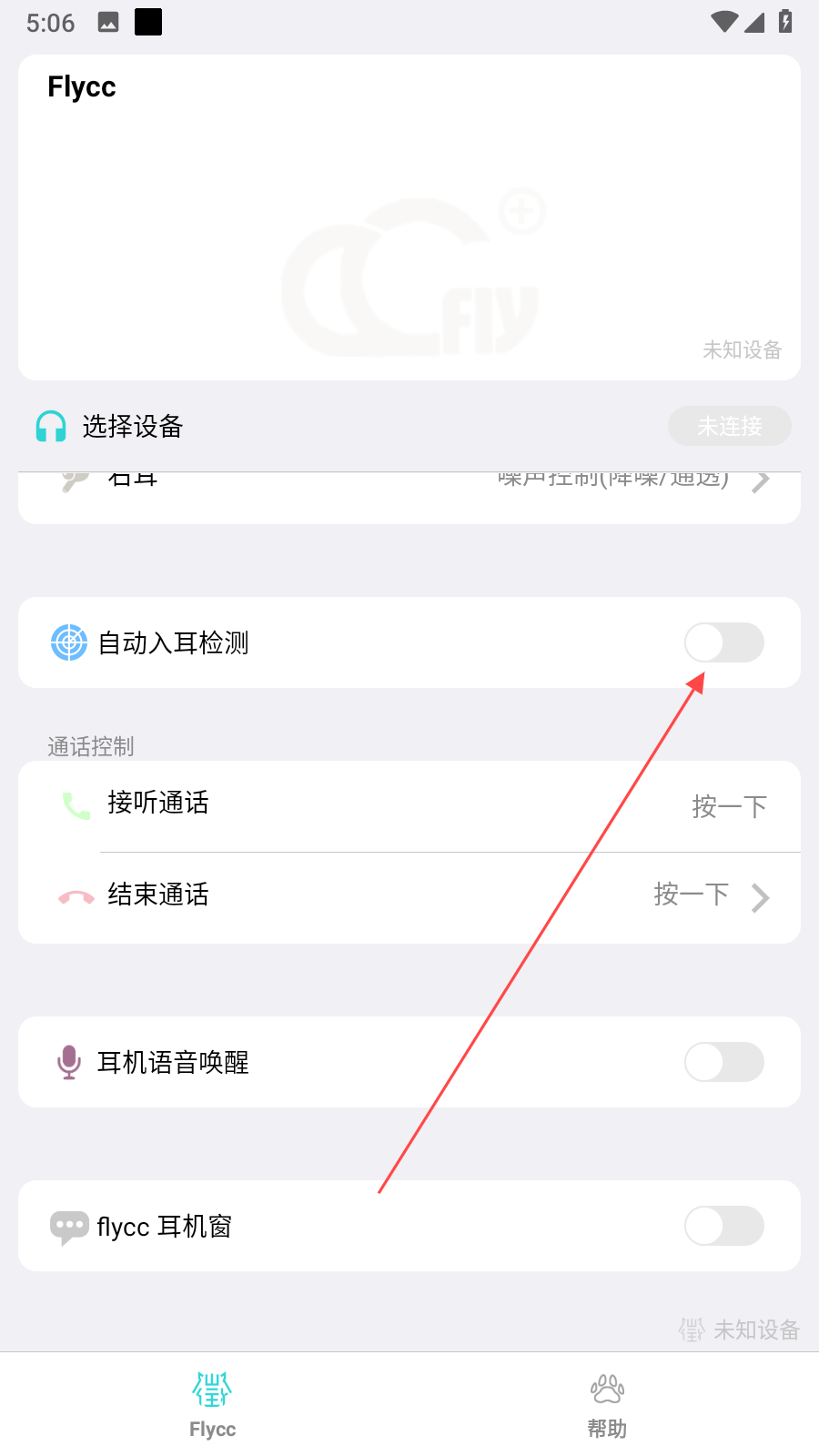Switch to the 帮助 tab
Viewport: 819px width, 1456px height.
[x=607, y=1406]
